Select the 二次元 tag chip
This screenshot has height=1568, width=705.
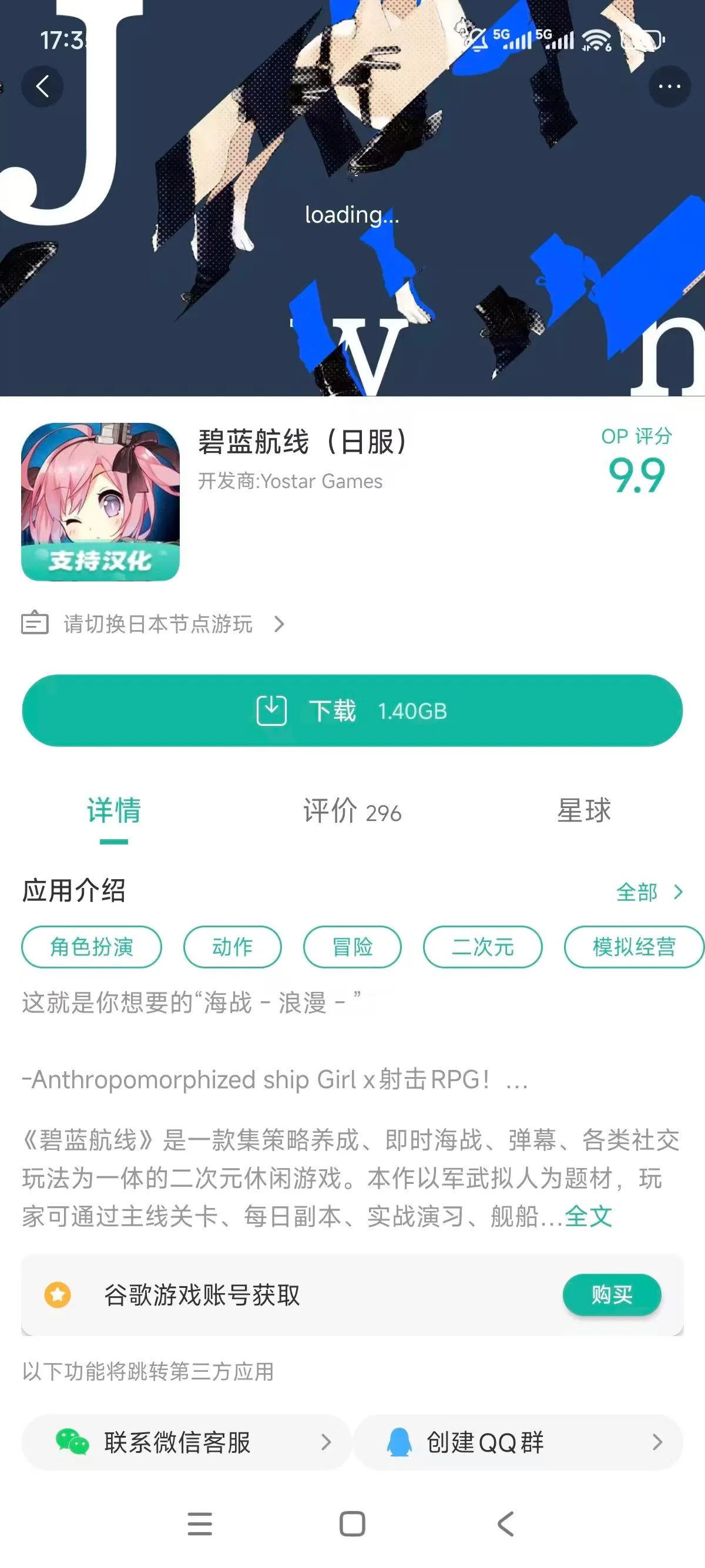[x=482, y=947]
